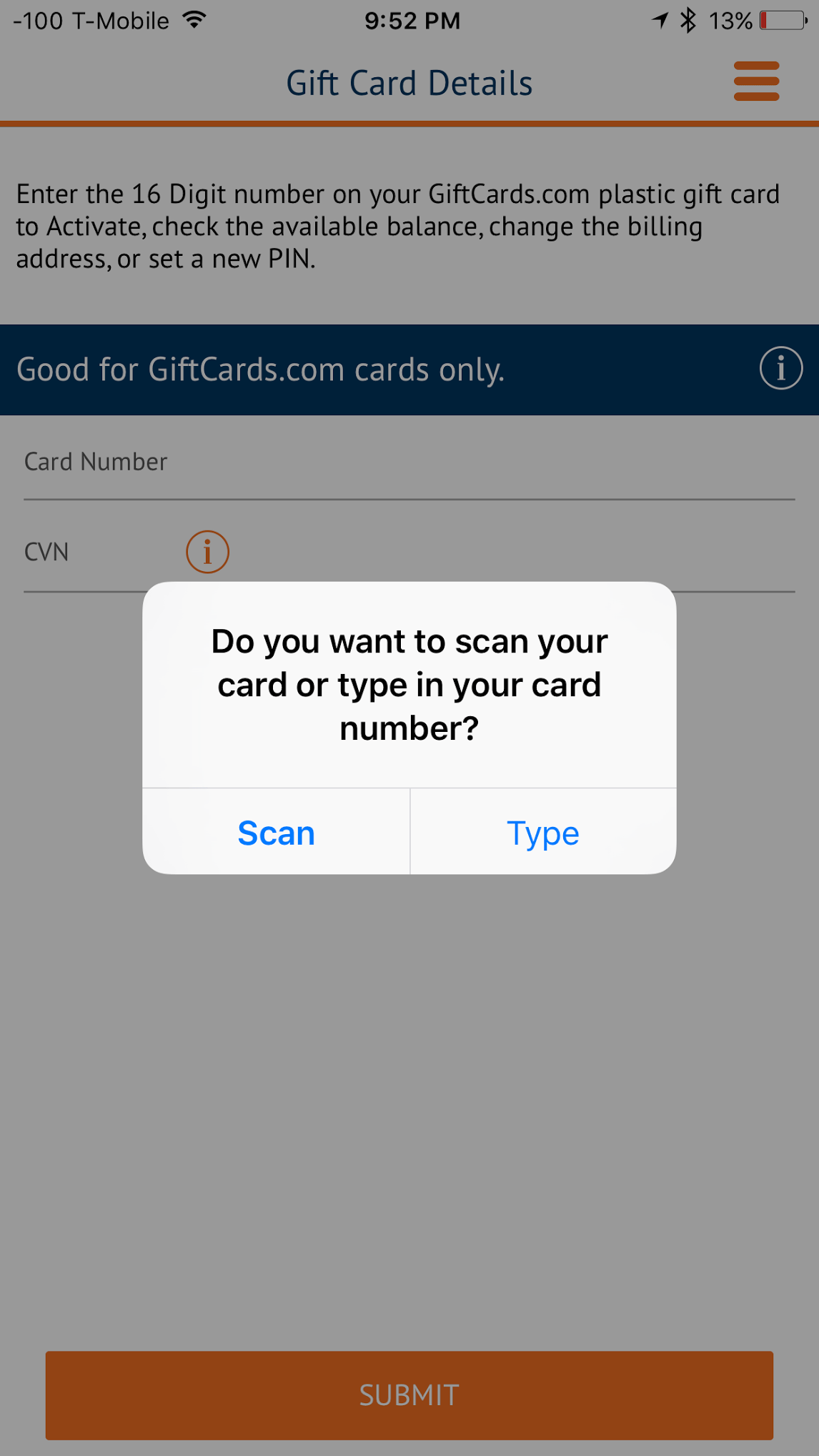Image resolution: width=819 pixels, height=1456 pixels.
Task: Select Type to enter card number
Action: click(x=543, y=832)
